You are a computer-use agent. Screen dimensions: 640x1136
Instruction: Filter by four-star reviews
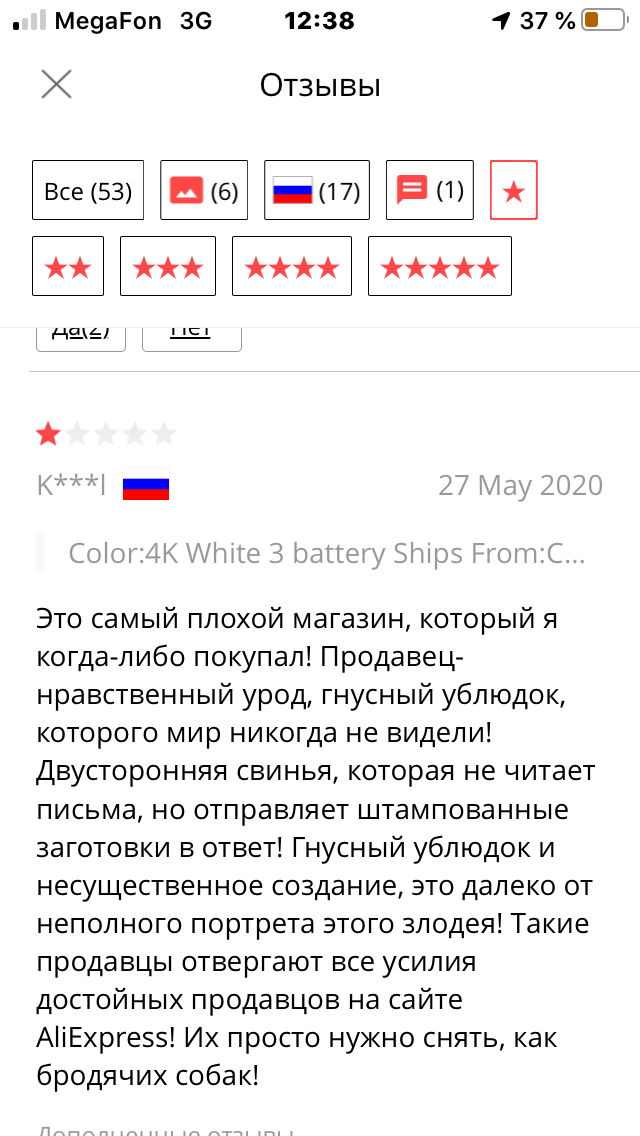[291, 266]
